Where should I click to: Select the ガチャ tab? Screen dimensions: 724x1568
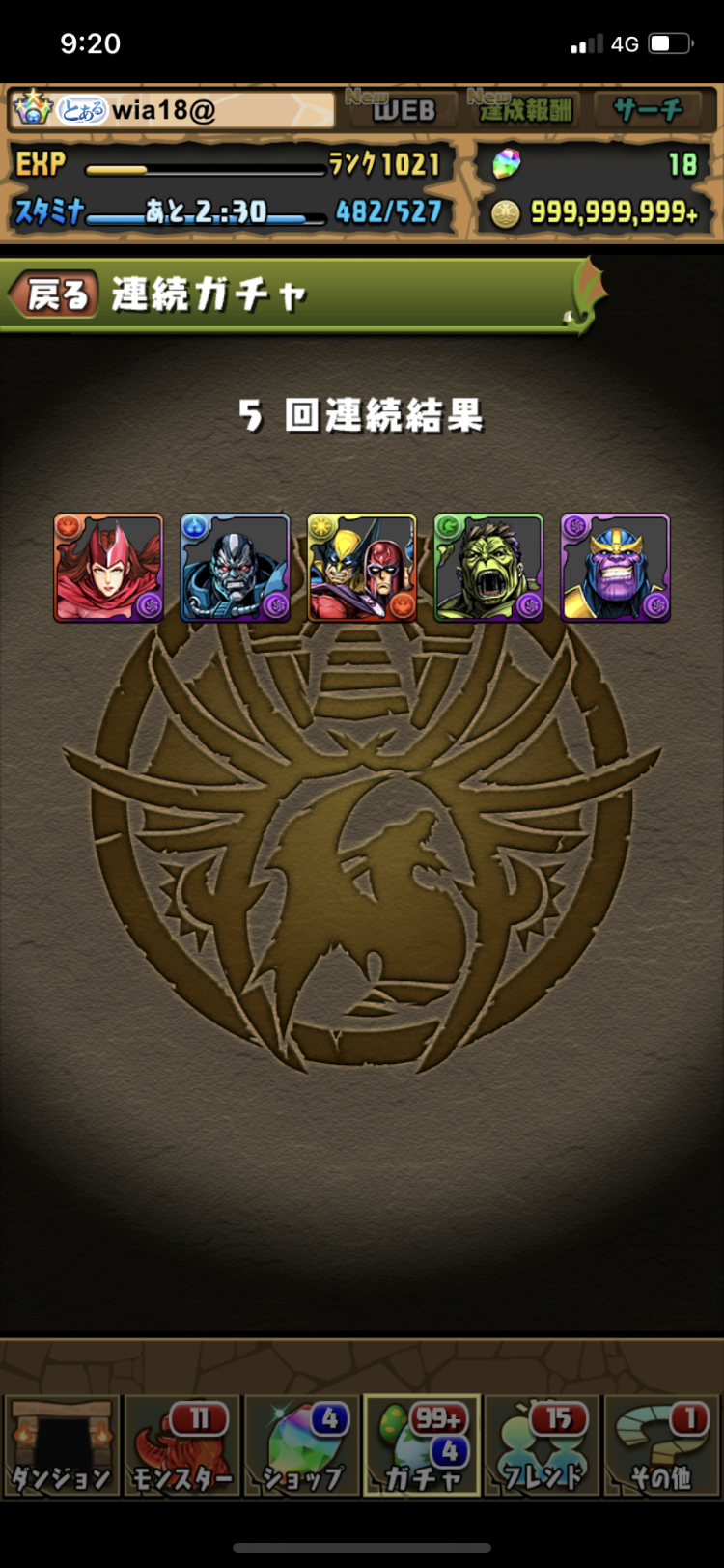(x=421, y=1445)
